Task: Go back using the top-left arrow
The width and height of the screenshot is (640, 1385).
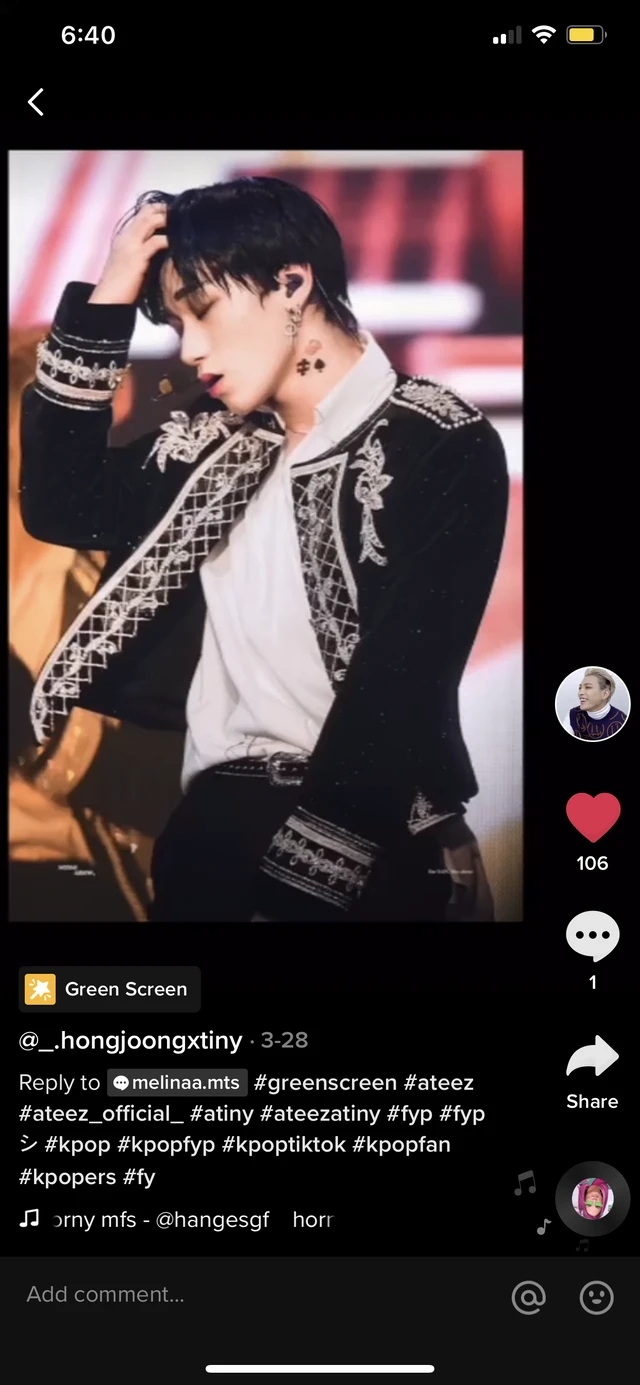Action: (36, 101)
